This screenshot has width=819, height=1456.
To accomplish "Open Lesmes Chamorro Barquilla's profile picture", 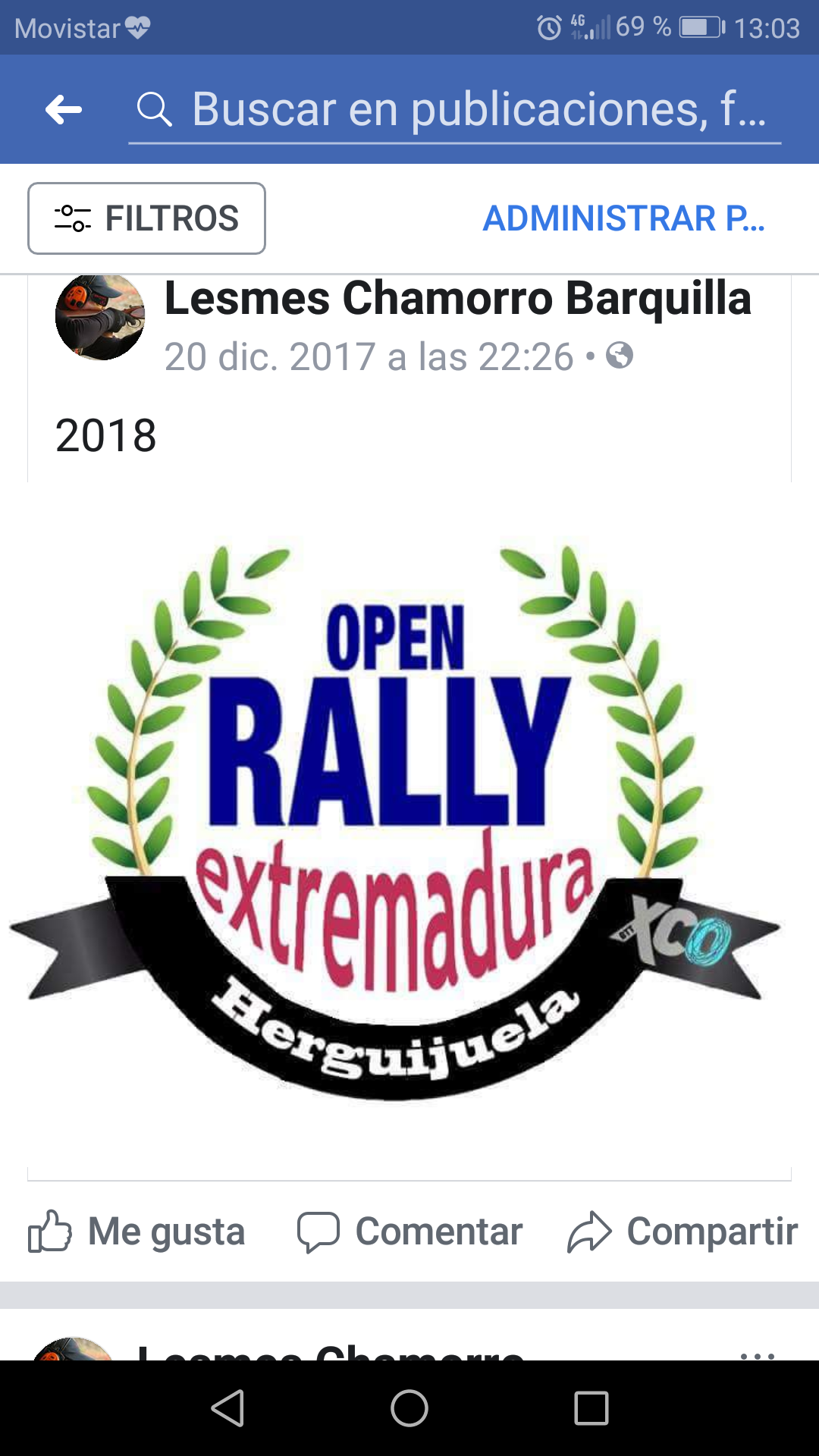I will point(99,317).
